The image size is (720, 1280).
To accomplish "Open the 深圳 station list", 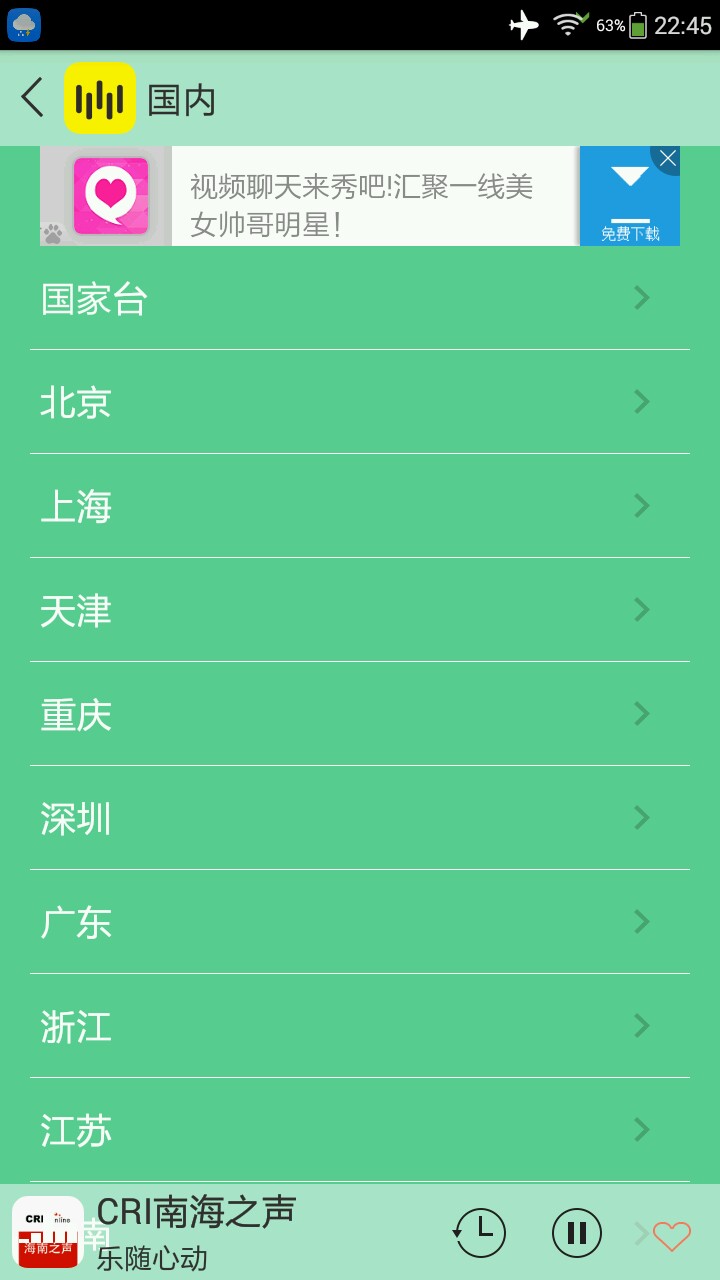I will click(360, 818).
